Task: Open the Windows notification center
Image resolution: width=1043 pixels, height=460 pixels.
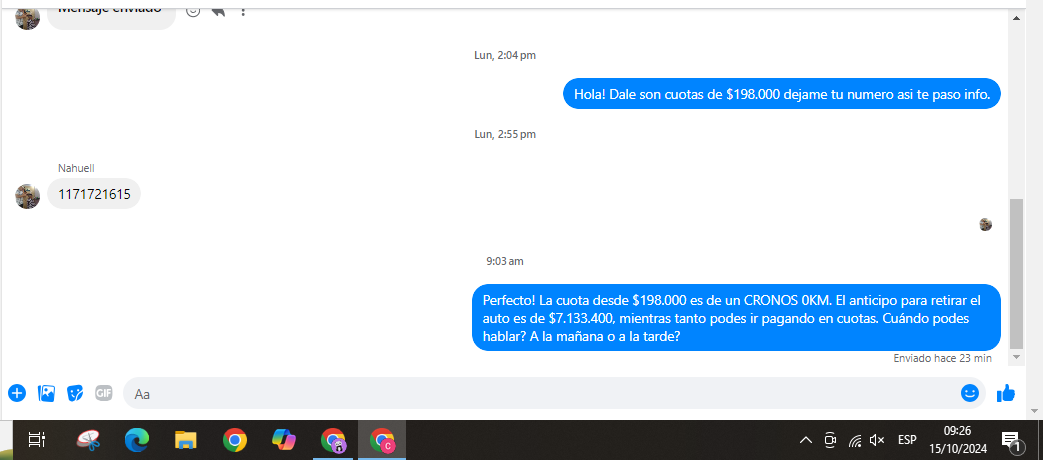Action: coord(1010,440)
